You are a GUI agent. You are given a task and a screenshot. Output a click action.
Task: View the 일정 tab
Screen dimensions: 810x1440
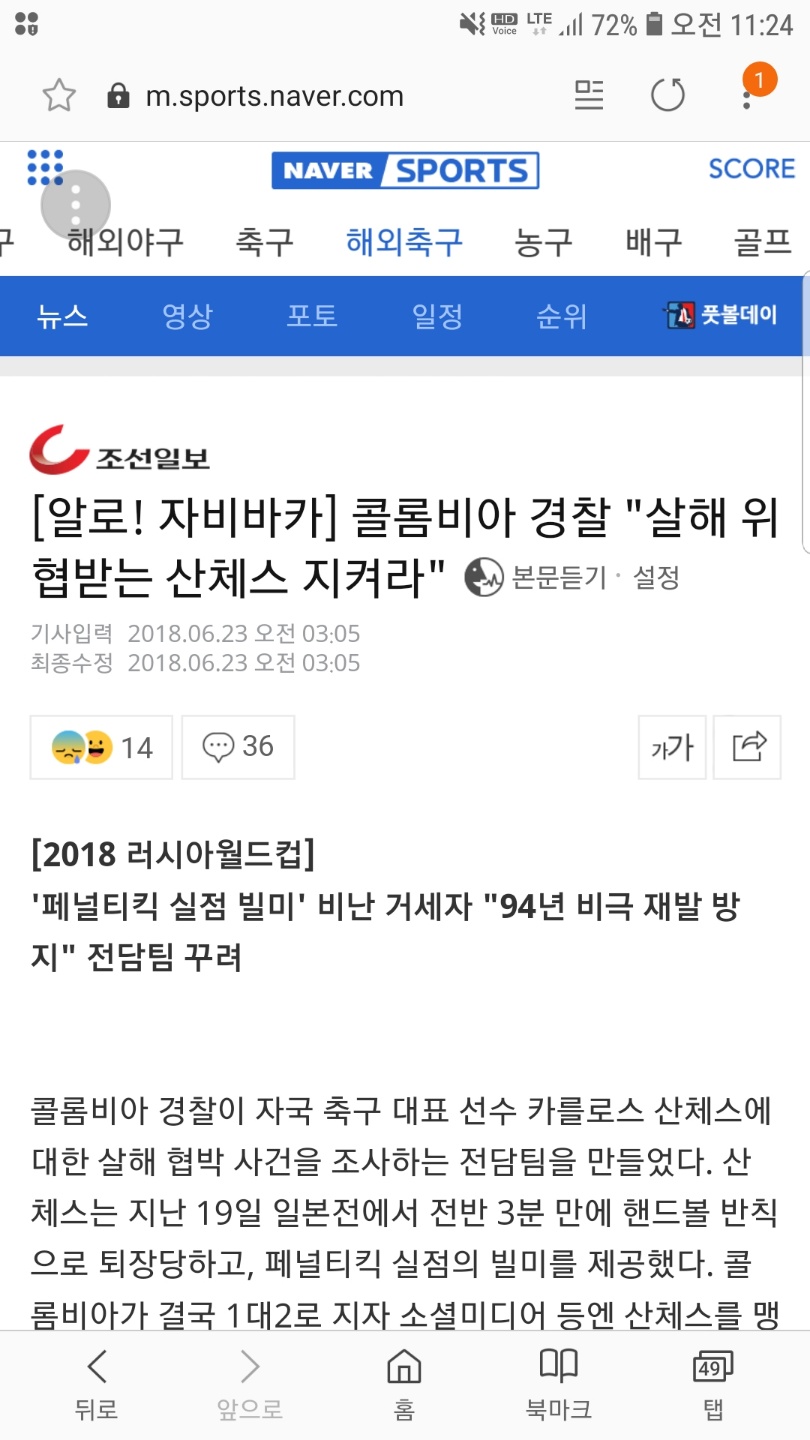[437, 317]
